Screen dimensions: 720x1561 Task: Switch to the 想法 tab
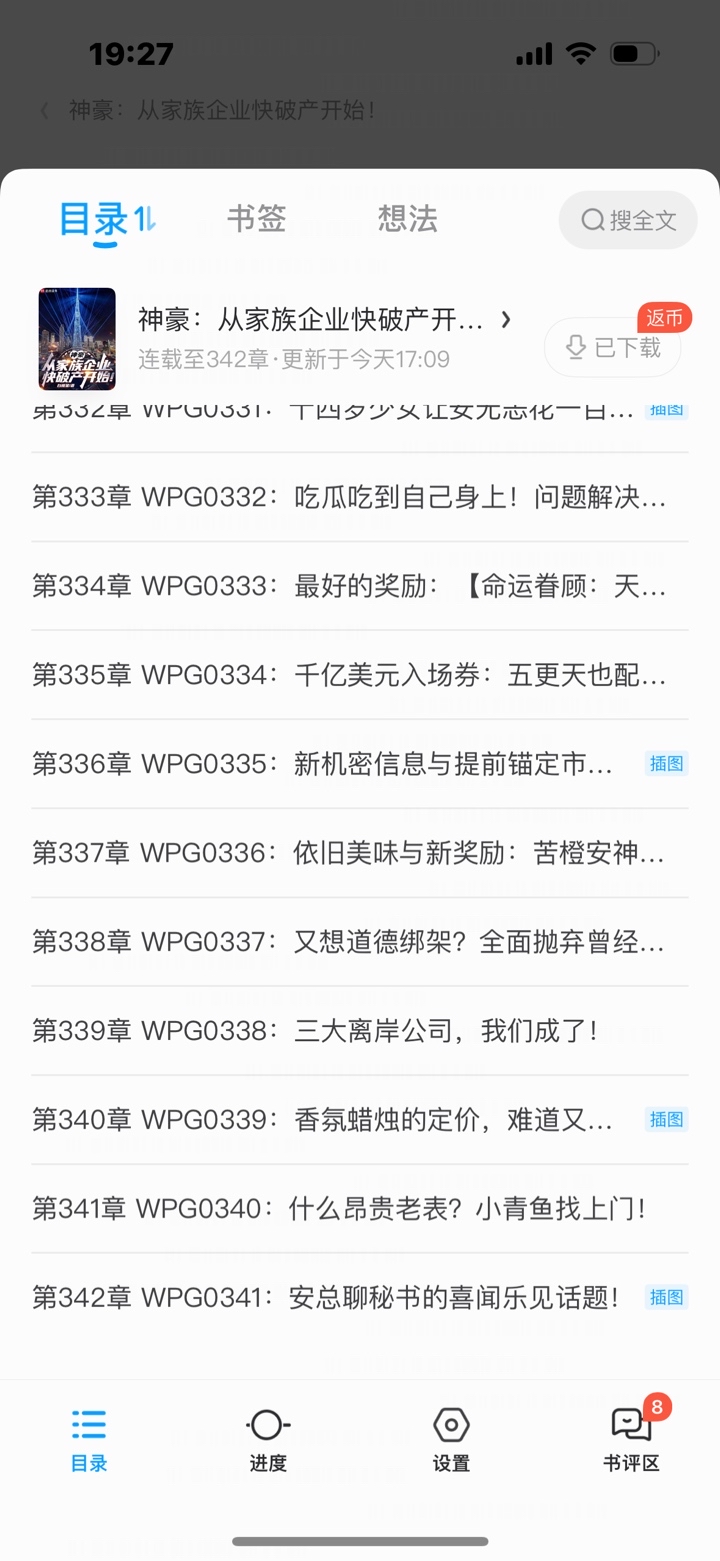coord(407,219)
